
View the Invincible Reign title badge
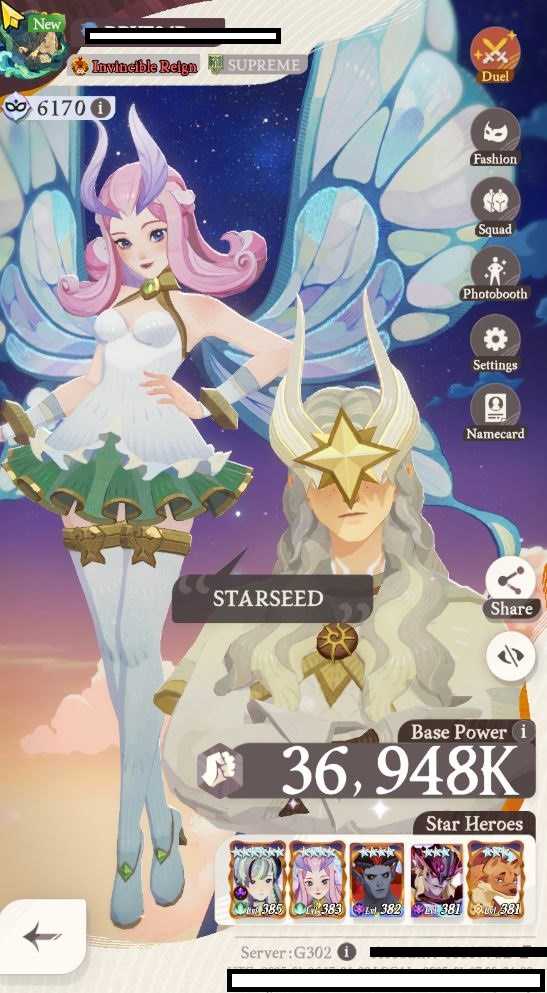(134, 66)
